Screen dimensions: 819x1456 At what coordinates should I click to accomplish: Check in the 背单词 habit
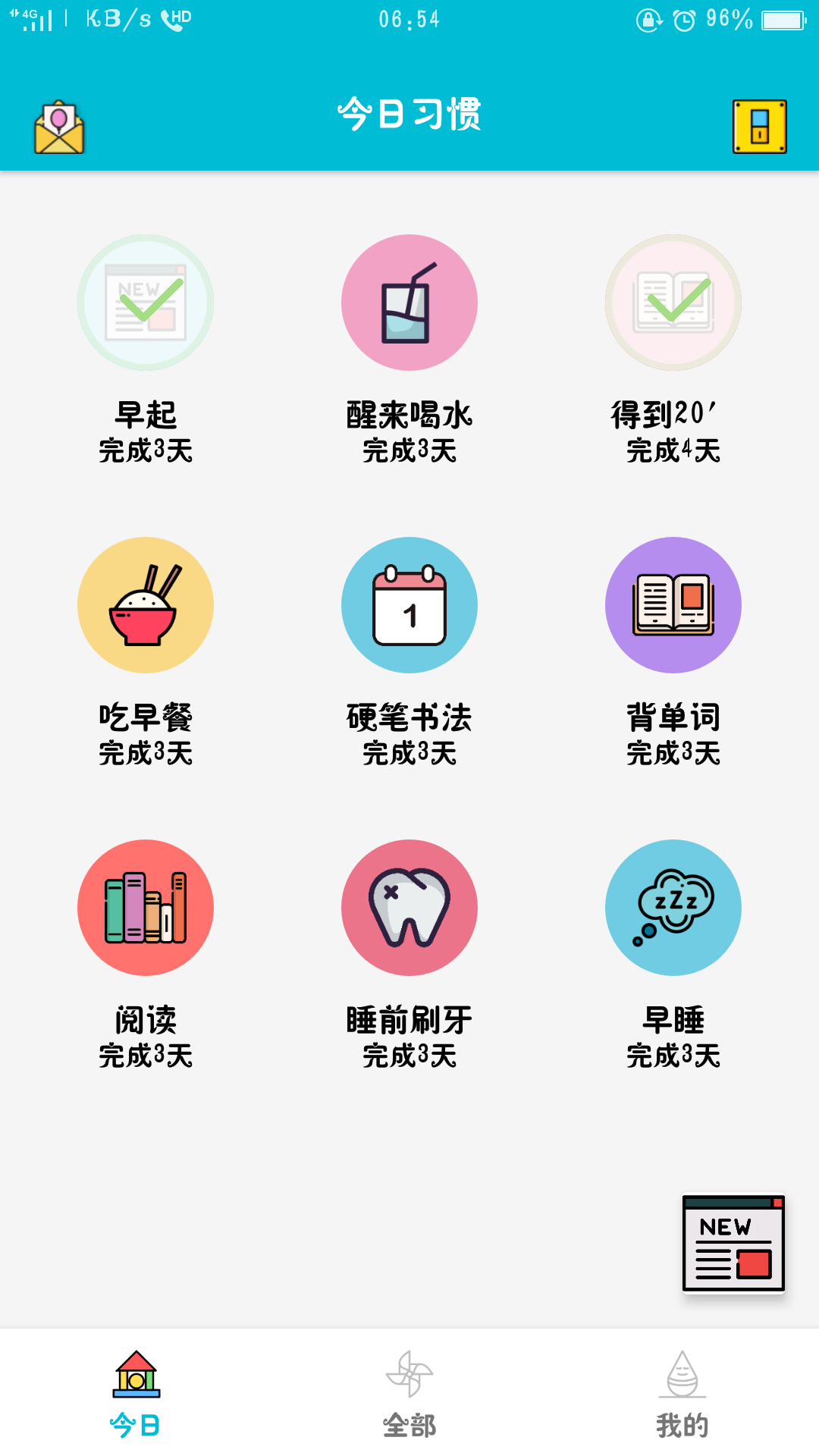point(673,605)
